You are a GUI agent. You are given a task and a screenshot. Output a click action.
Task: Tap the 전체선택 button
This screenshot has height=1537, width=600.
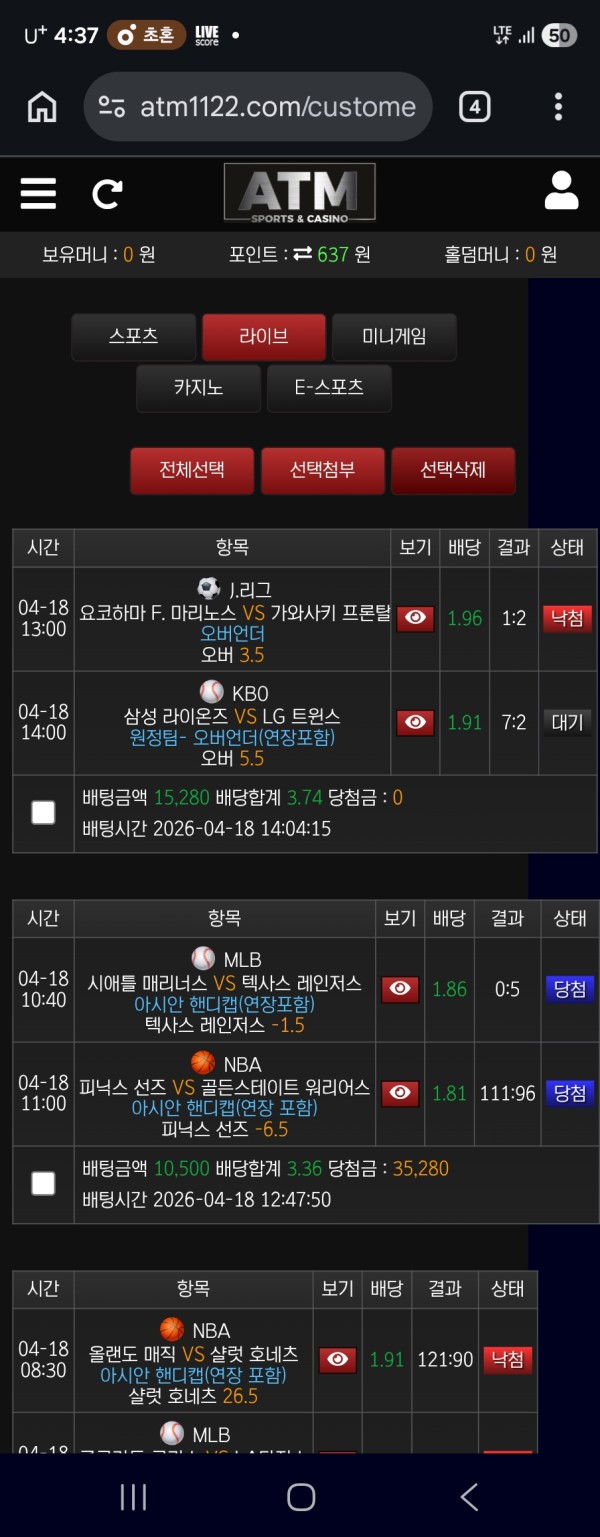coord(192,470)
